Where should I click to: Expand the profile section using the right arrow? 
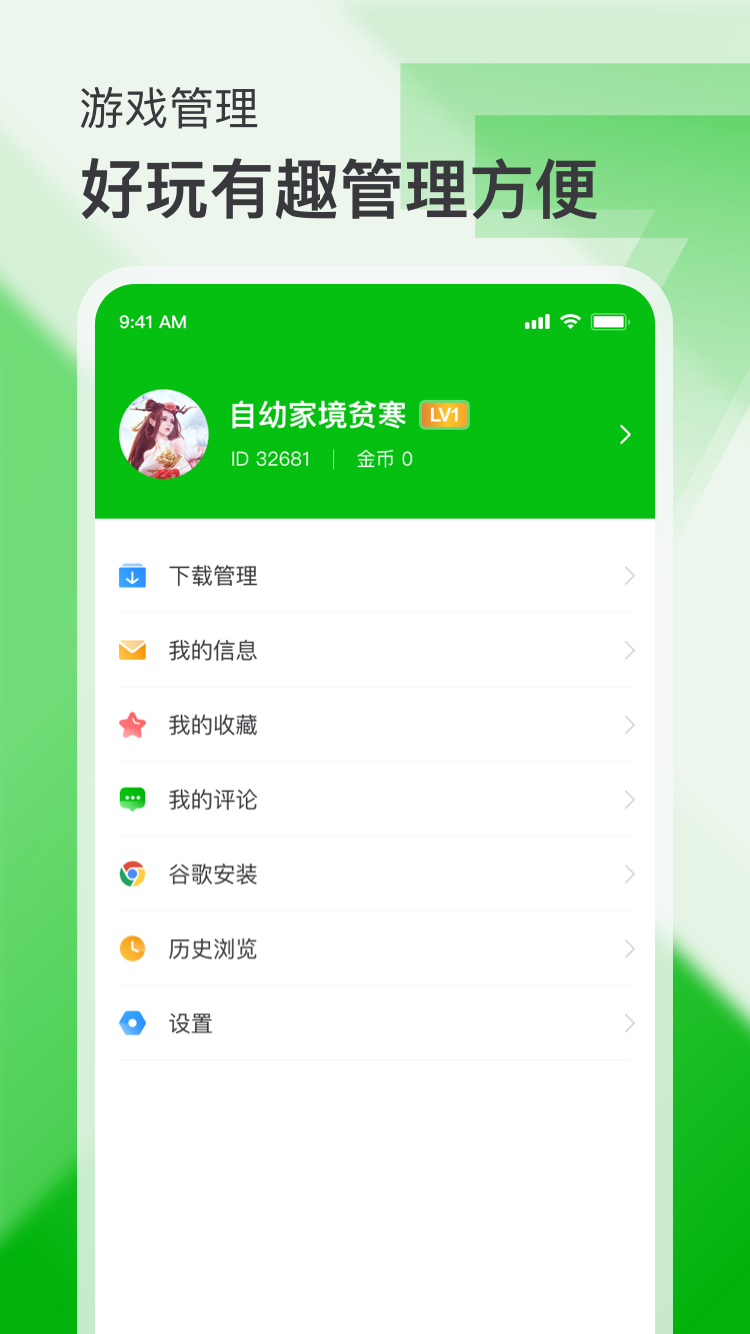625,435
